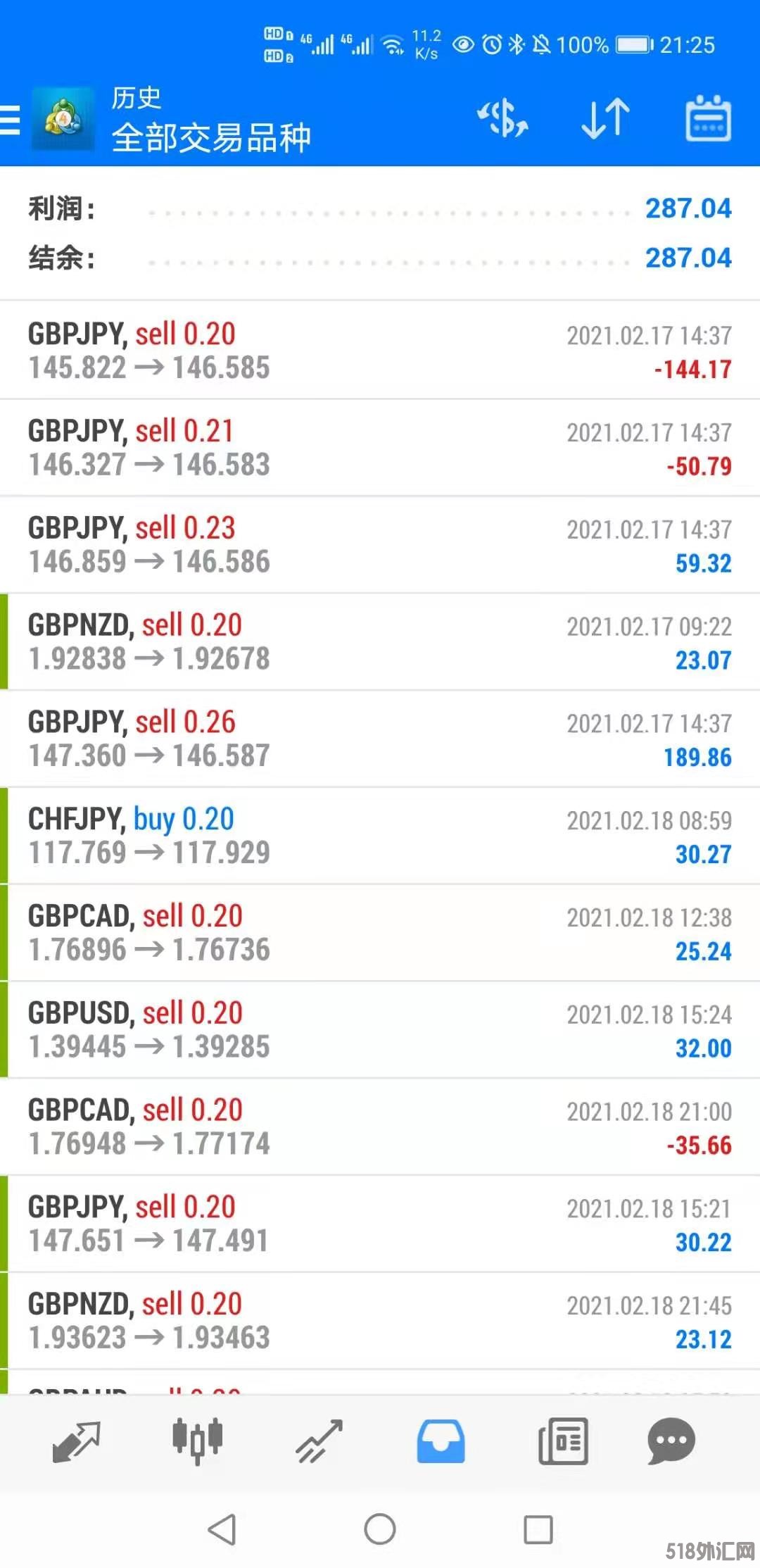The width and height of the screenshot is (760, 1568).
Task: Open the News tab
Action: 563,1441
